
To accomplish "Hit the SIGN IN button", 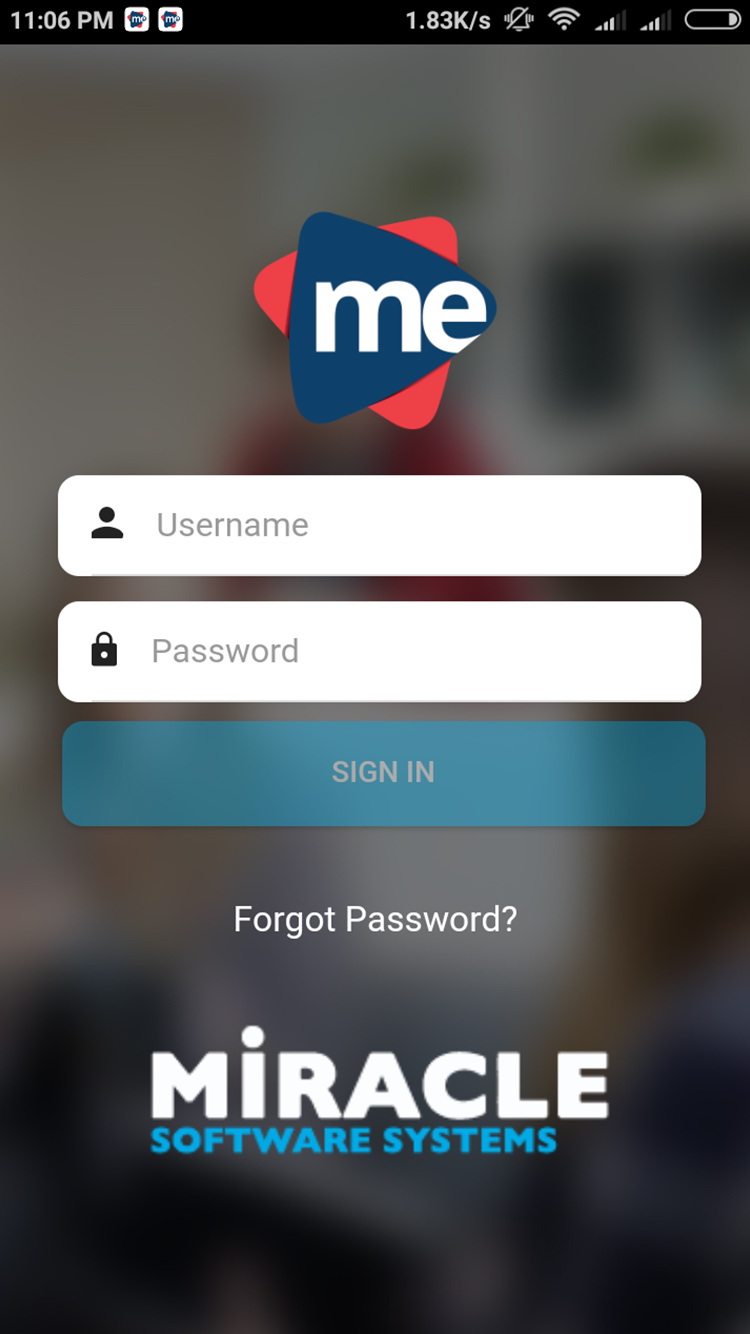I will 383,773.
